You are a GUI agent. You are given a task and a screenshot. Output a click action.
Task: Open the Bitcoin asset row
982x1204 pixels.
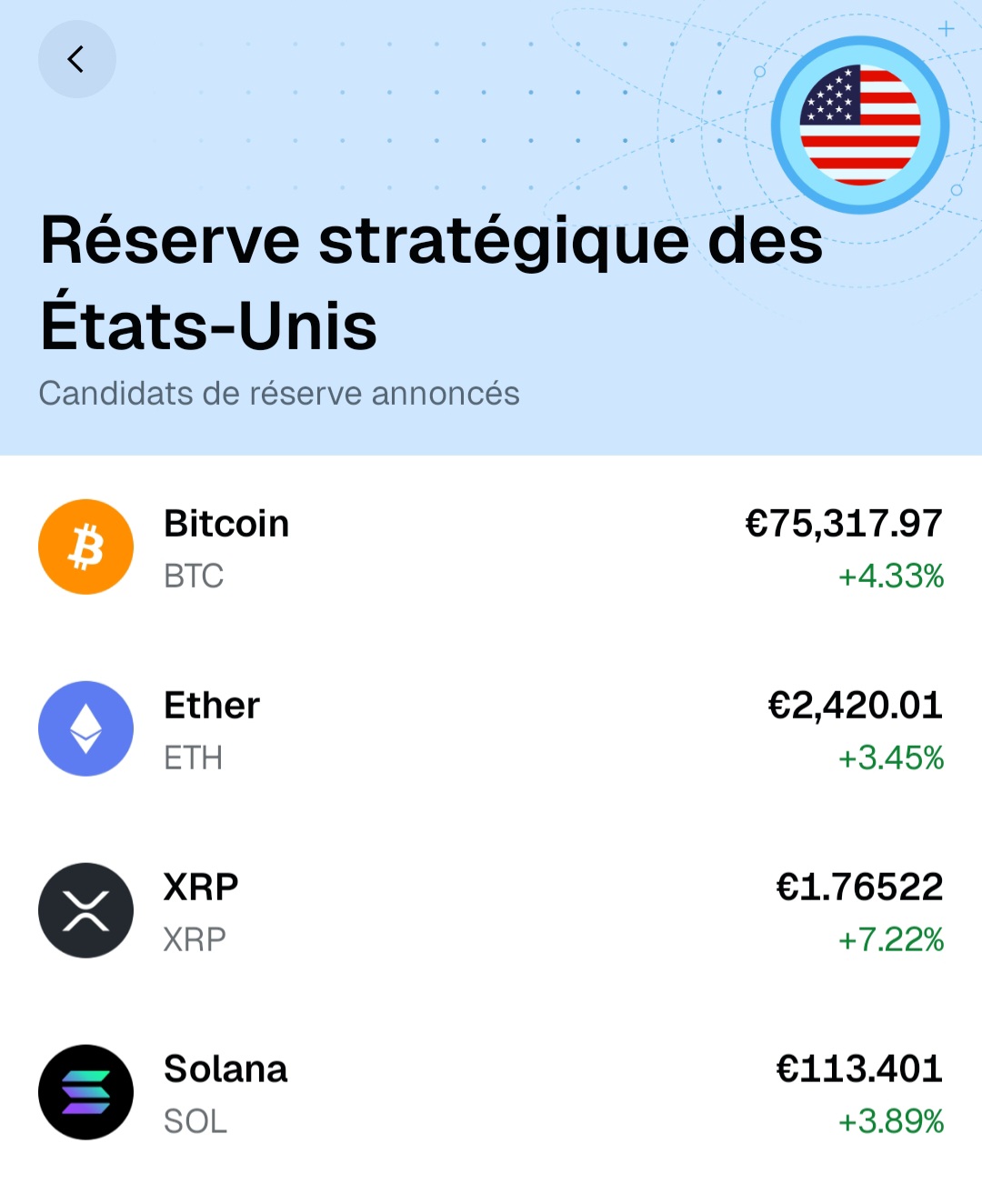coord(491,547)
